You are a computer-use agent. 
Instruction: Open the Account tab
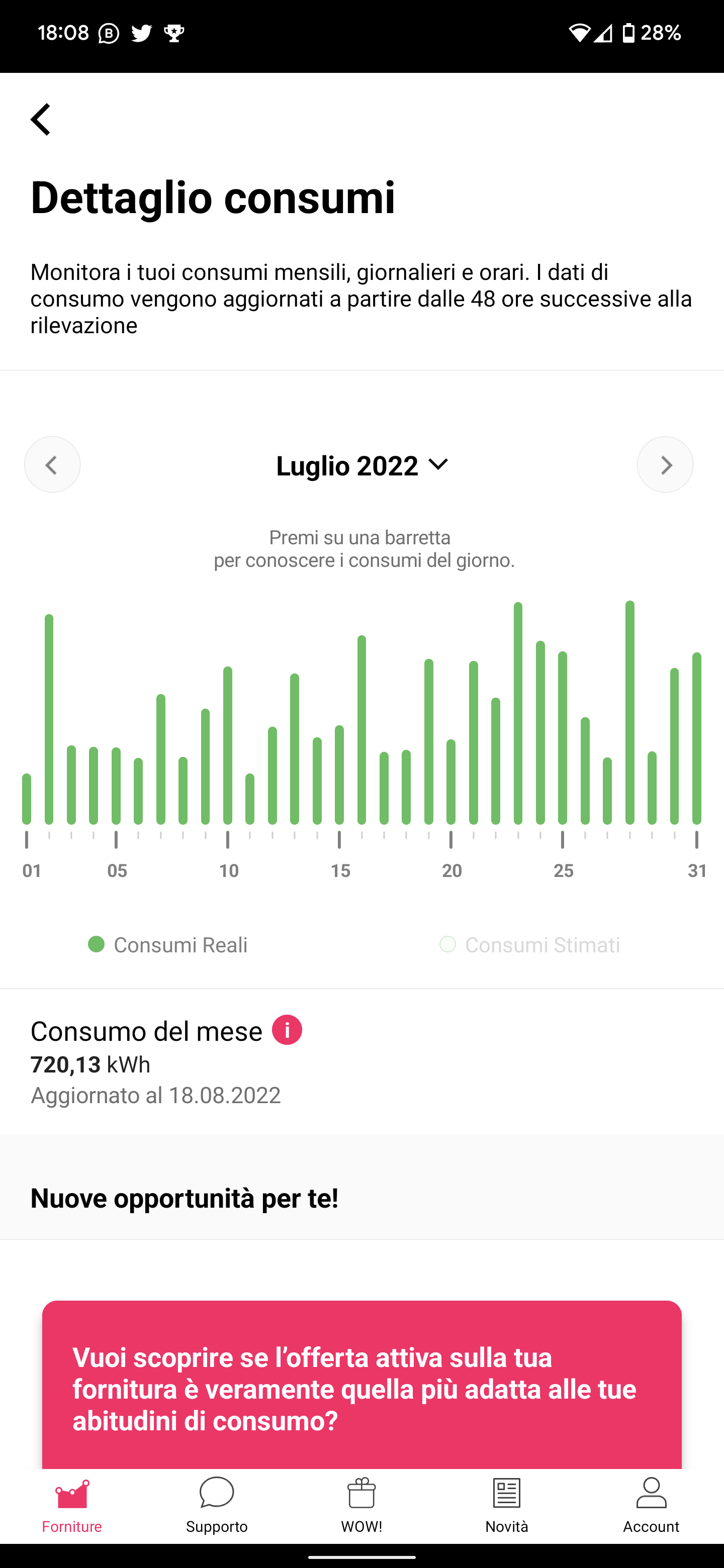(651, 1506)
